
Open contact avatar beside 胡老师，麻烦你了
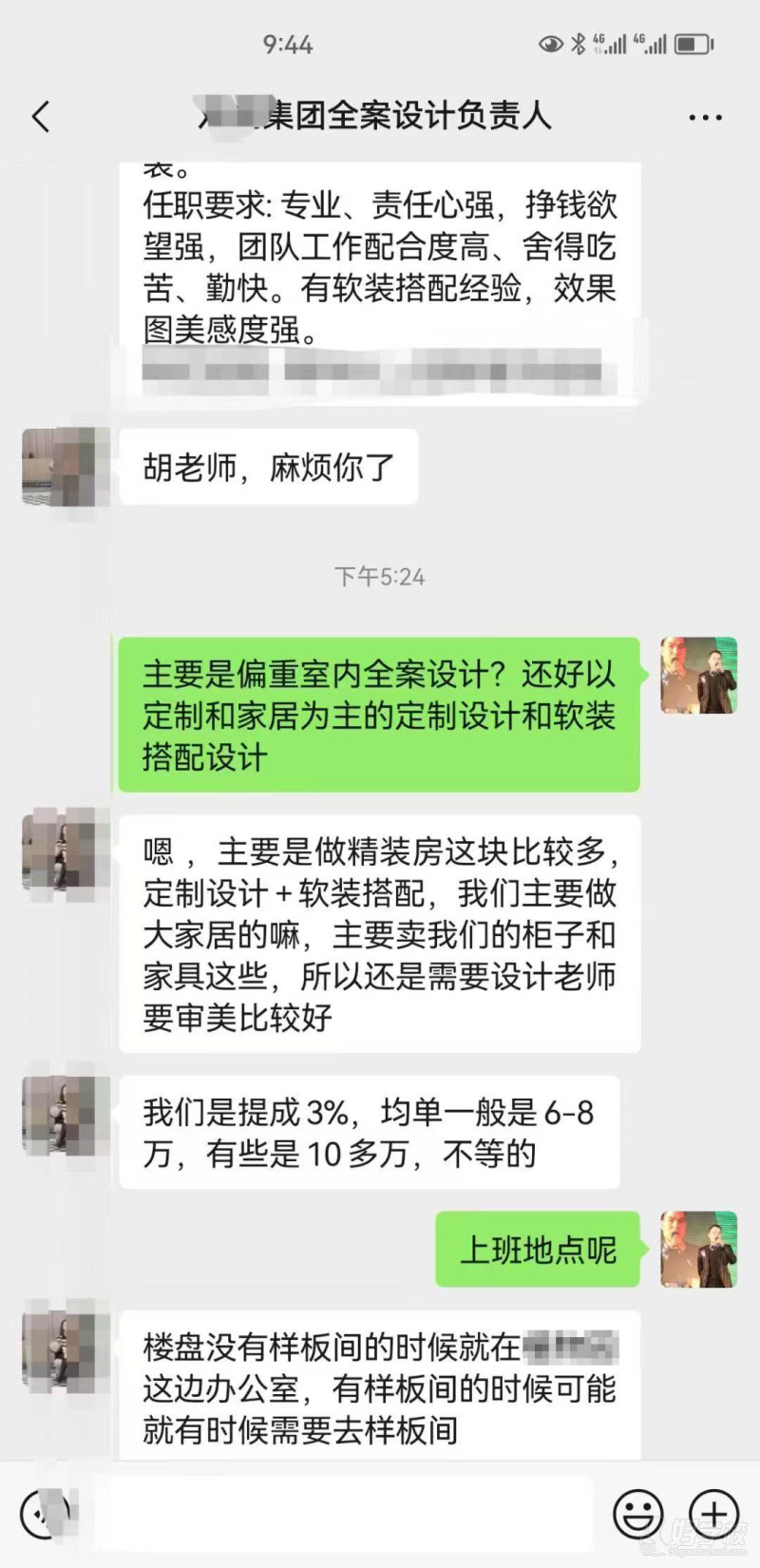[59, 466]
